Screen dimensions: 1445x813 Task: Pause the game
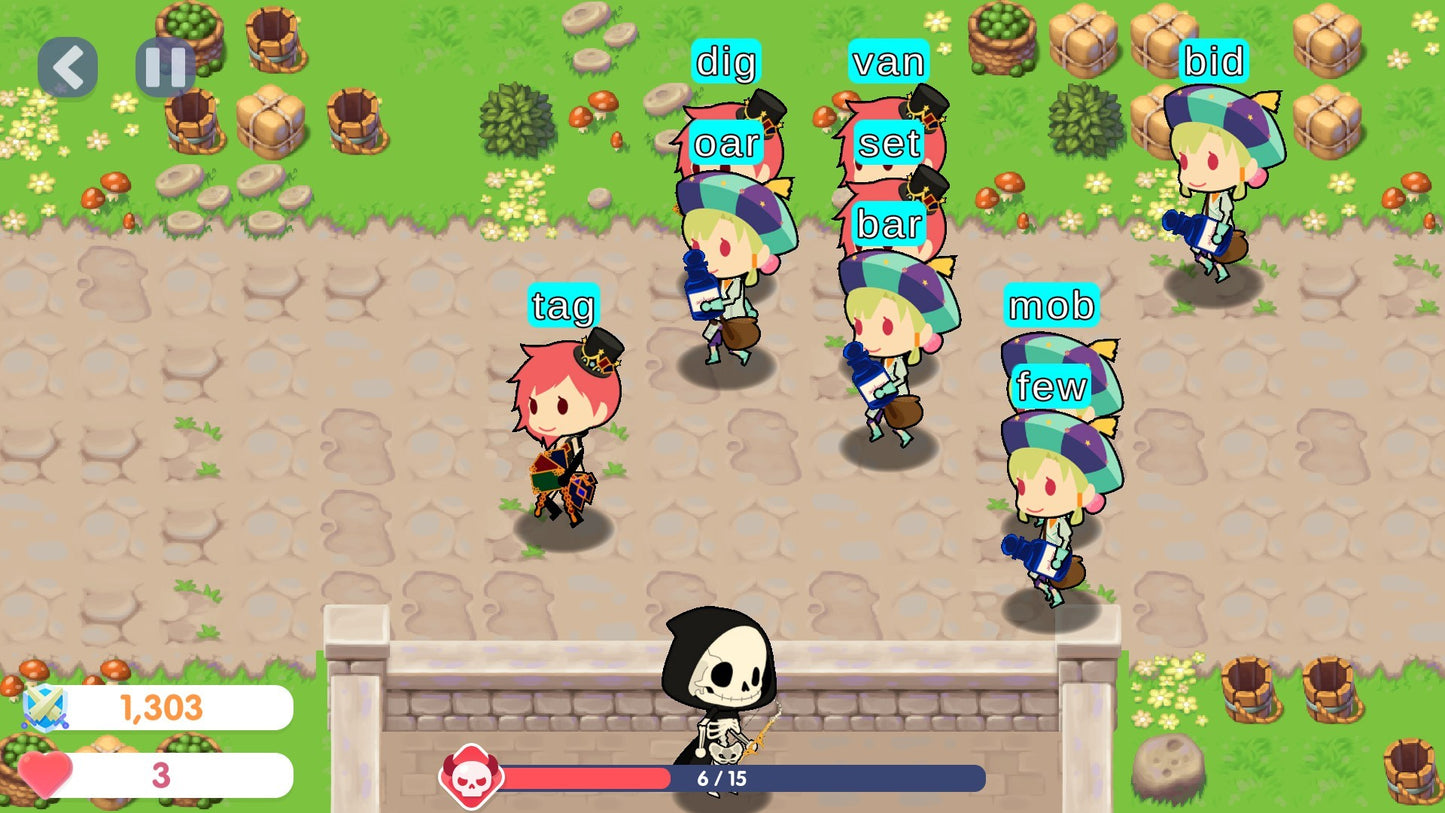(x=165, y=67)
